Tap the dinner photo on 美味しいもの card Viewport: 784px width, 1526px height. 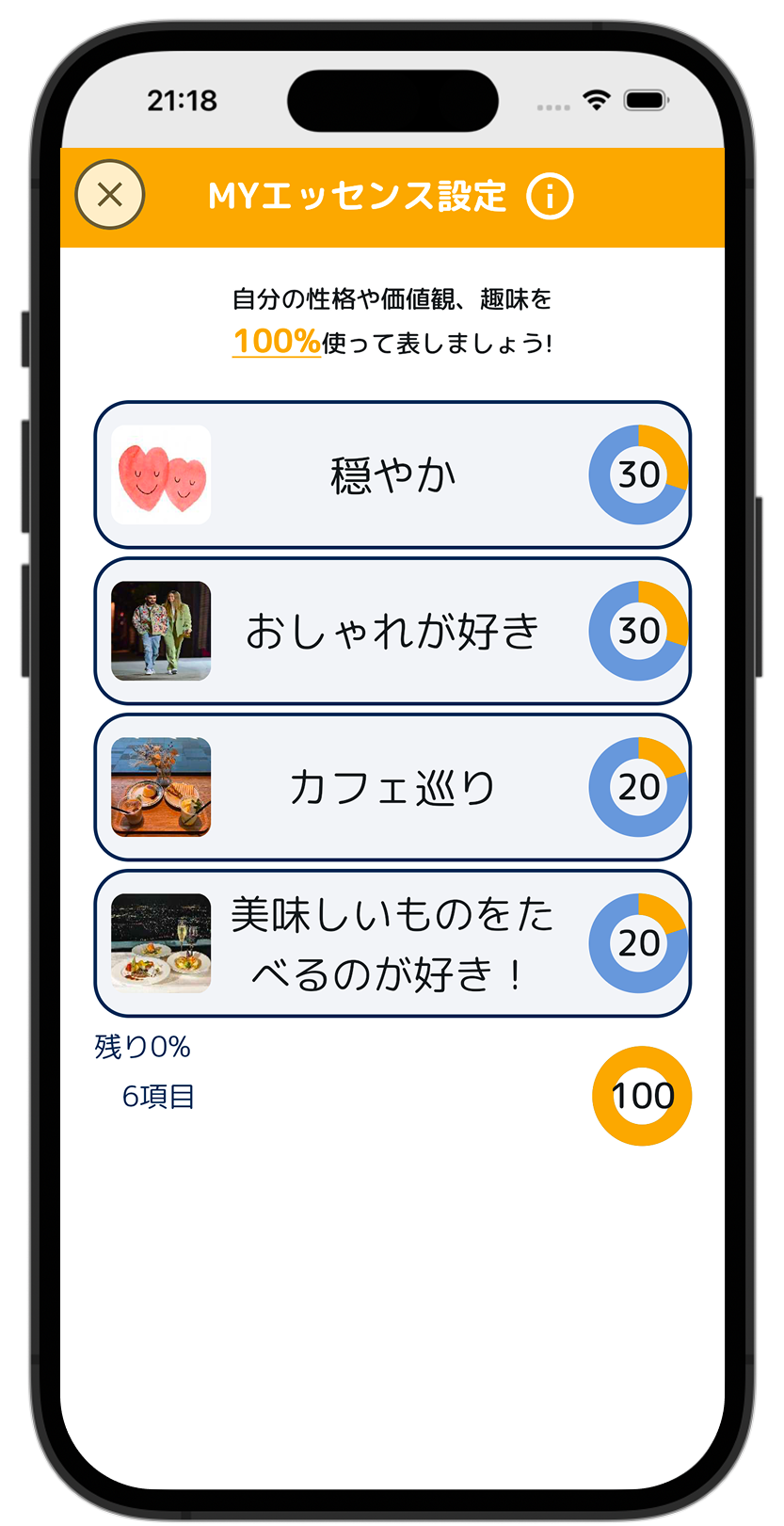pos(160,943)
